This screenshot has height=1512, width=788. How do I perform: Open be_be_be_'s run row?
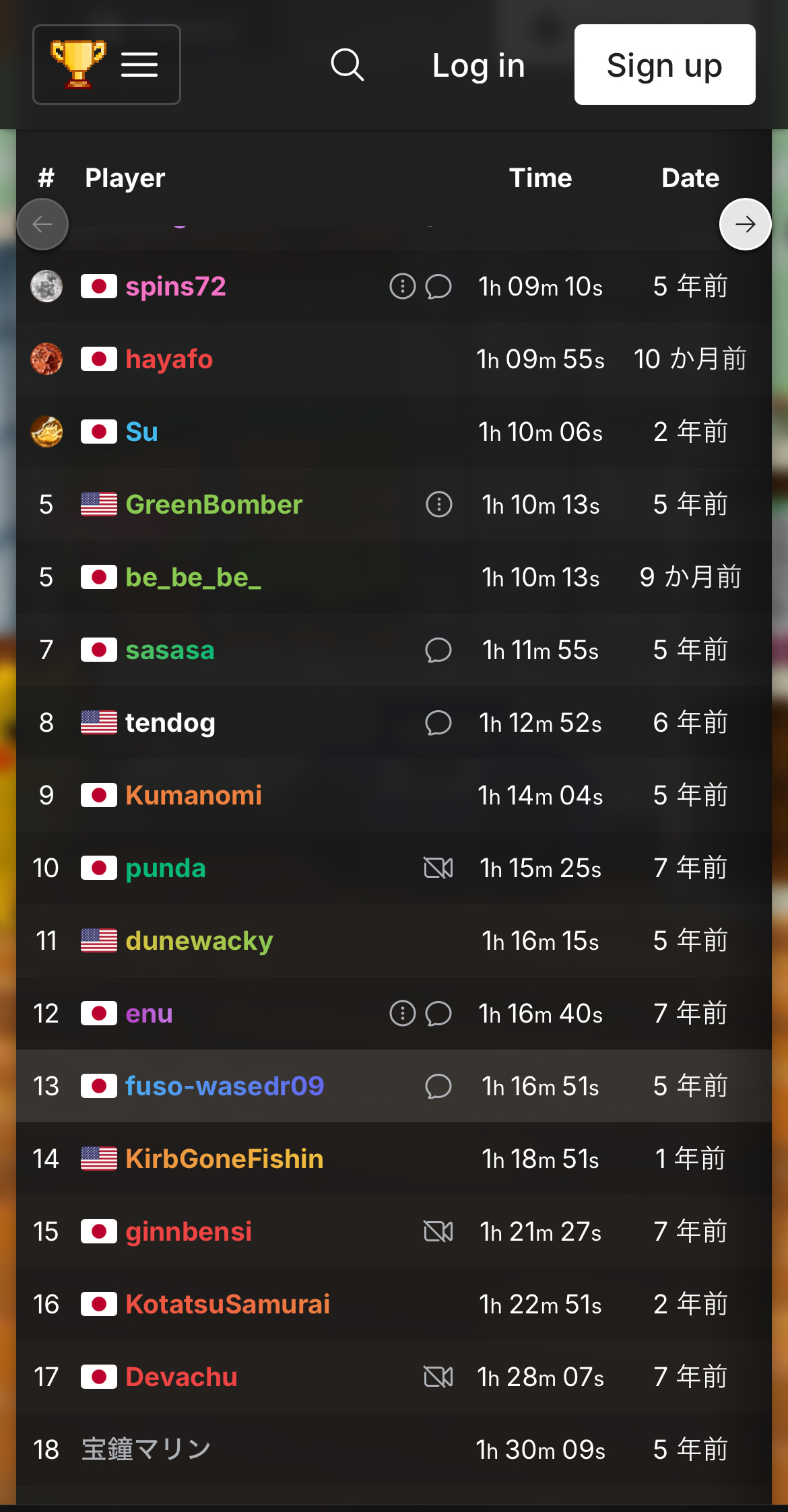click(x=394, y=577)
